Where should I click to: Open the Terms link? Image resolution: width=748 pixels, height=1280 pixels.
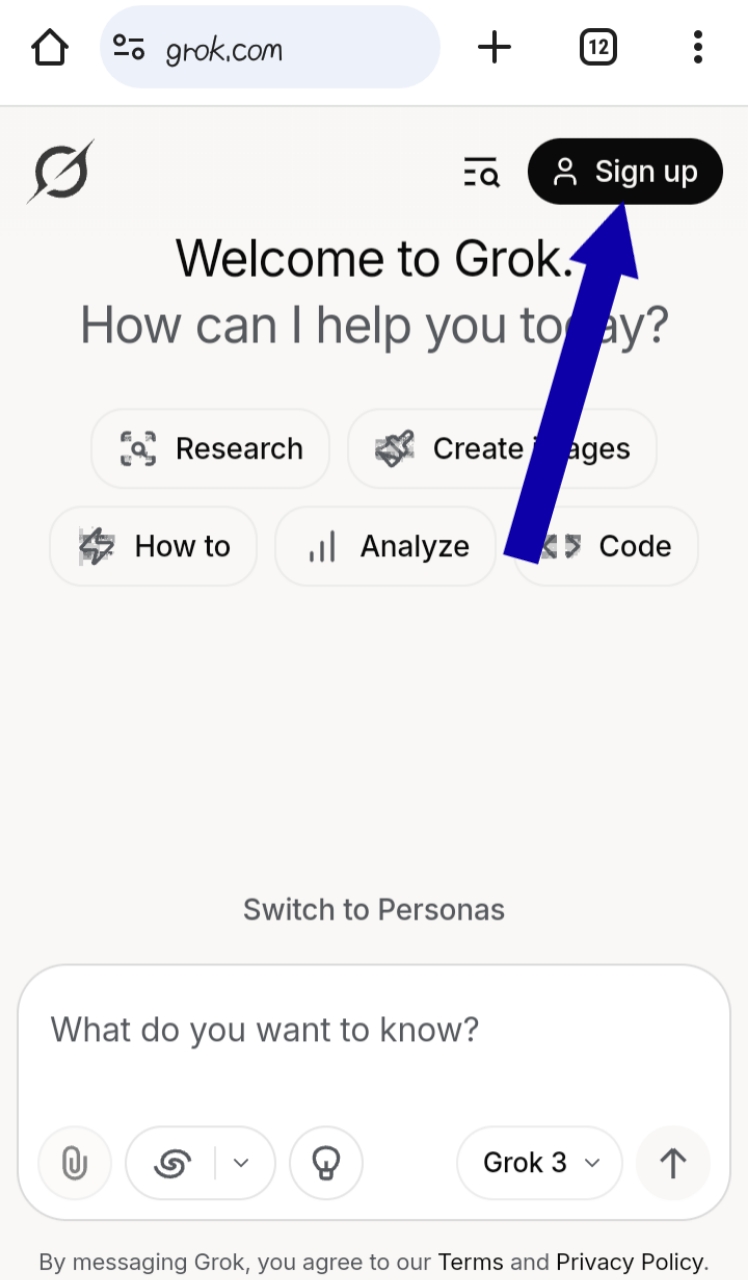tap(470, 1261)
